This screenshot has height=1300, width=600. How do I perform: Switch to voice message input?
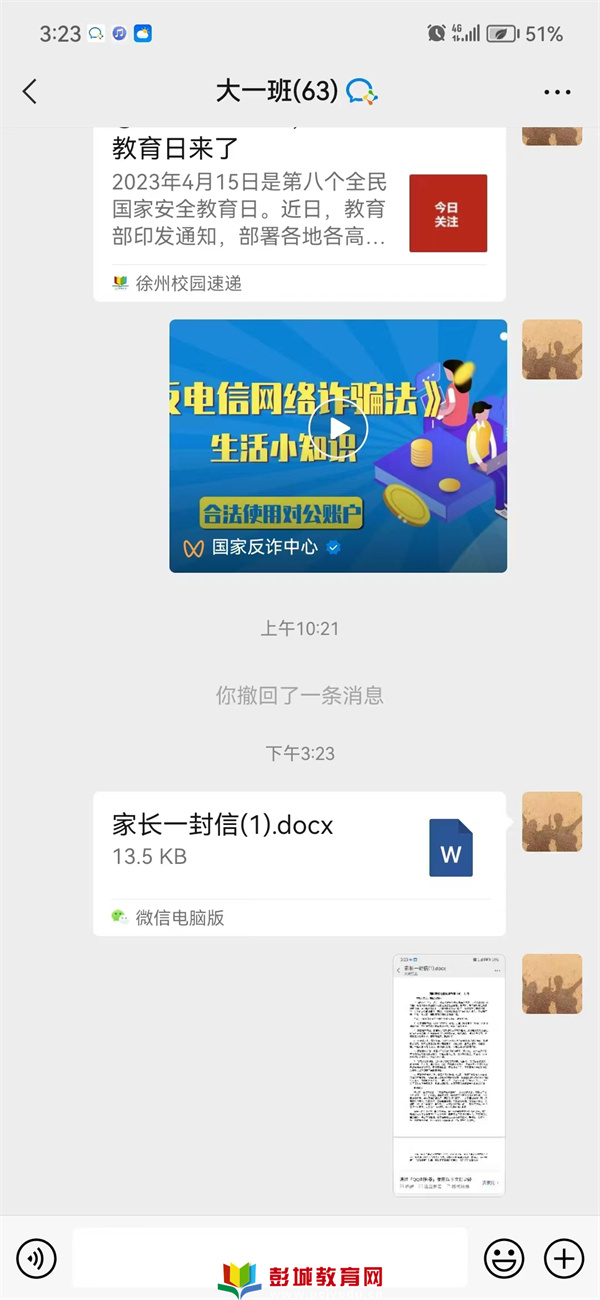[36, 1257]
